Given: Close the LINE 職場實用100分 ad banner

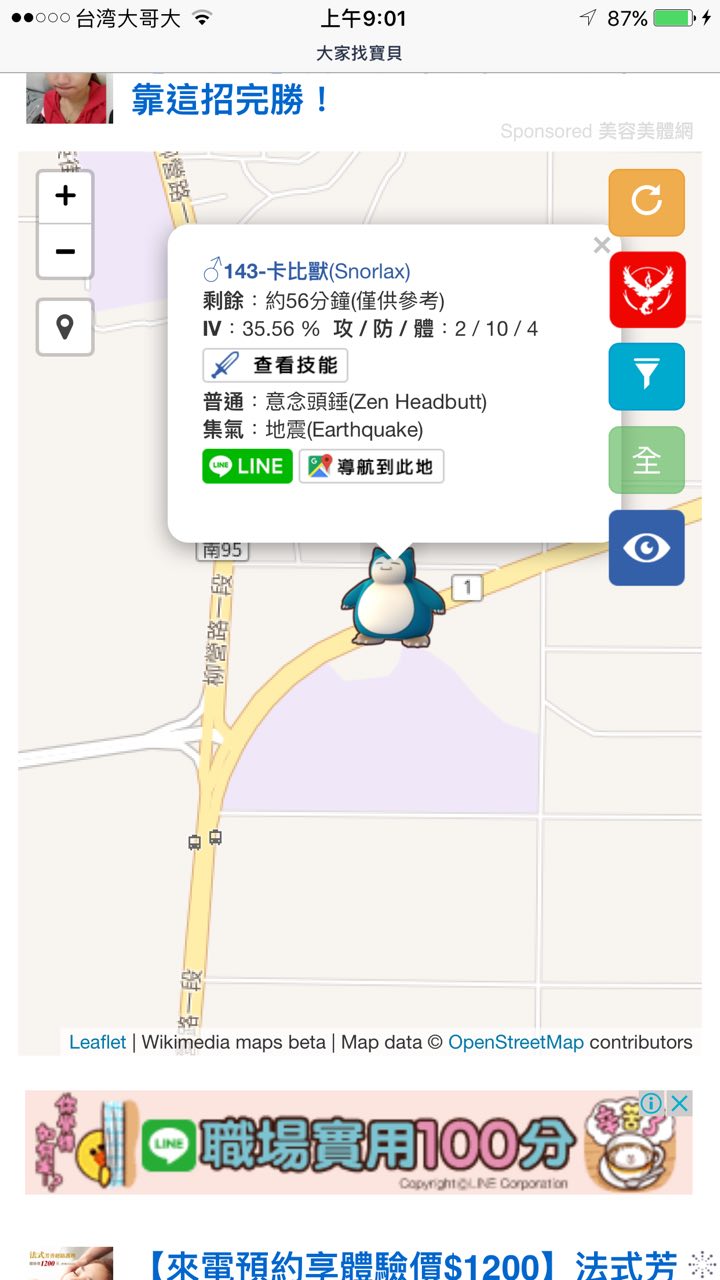Looking at the screenshot, I should pos(679,1103).
